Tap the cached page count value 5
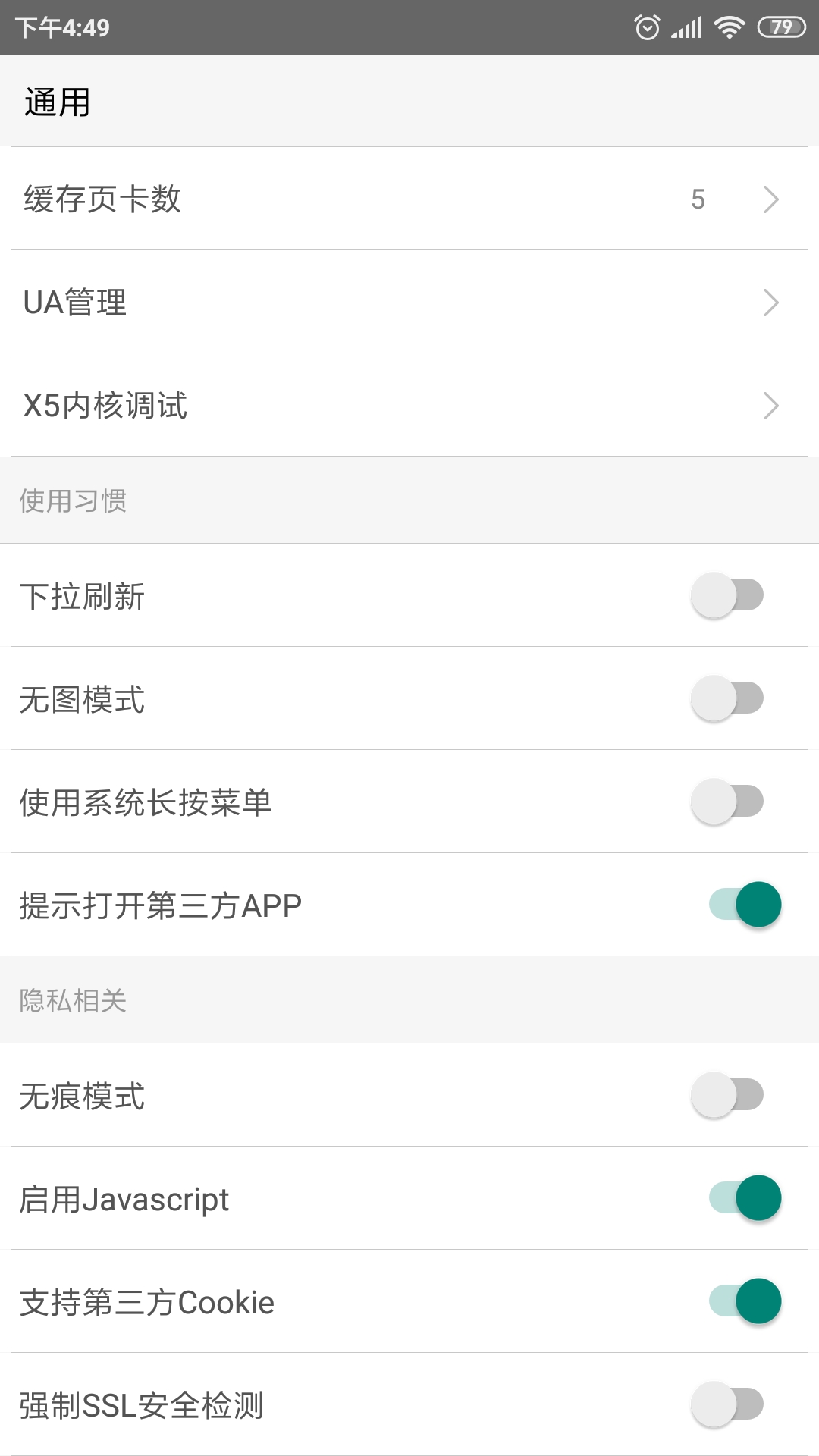Image resolution: width=819 pixels, height=1456 pixels. [698, 199]
